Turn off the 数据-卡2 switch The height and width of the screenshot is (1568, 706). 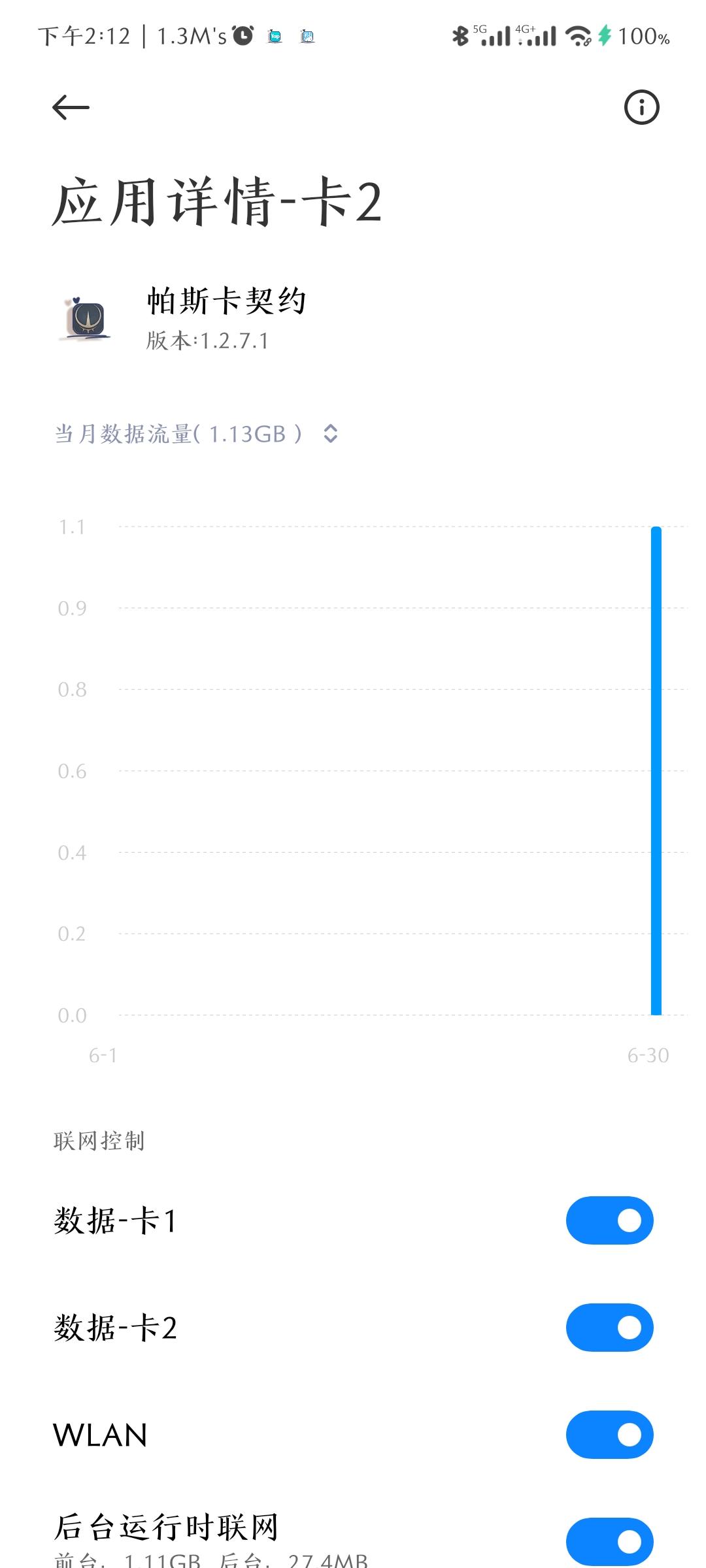point(609,1328)
